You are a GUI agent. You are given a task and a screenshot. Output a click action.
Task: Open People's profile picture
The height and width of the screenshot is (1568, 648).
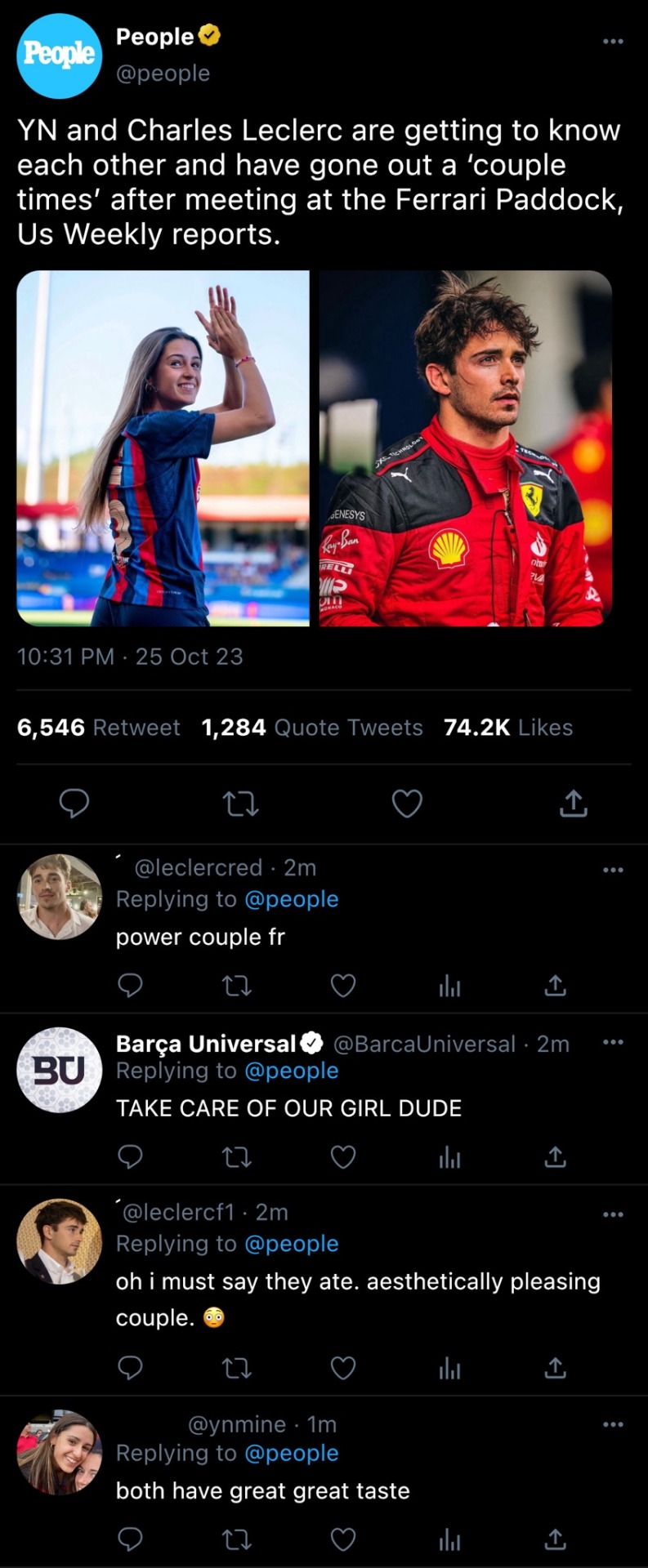59,56
